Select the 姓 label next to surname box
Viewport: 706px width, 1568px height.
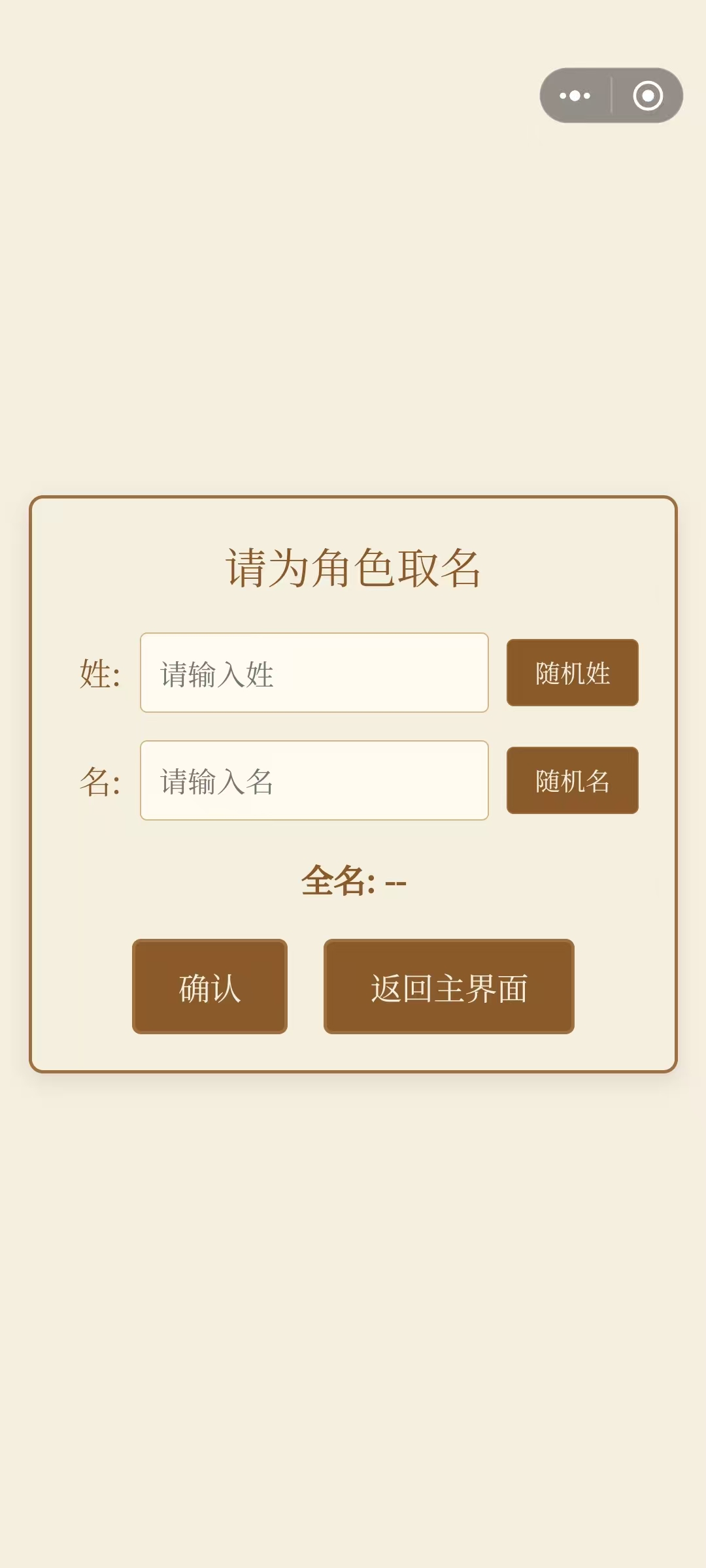[99, 673]
